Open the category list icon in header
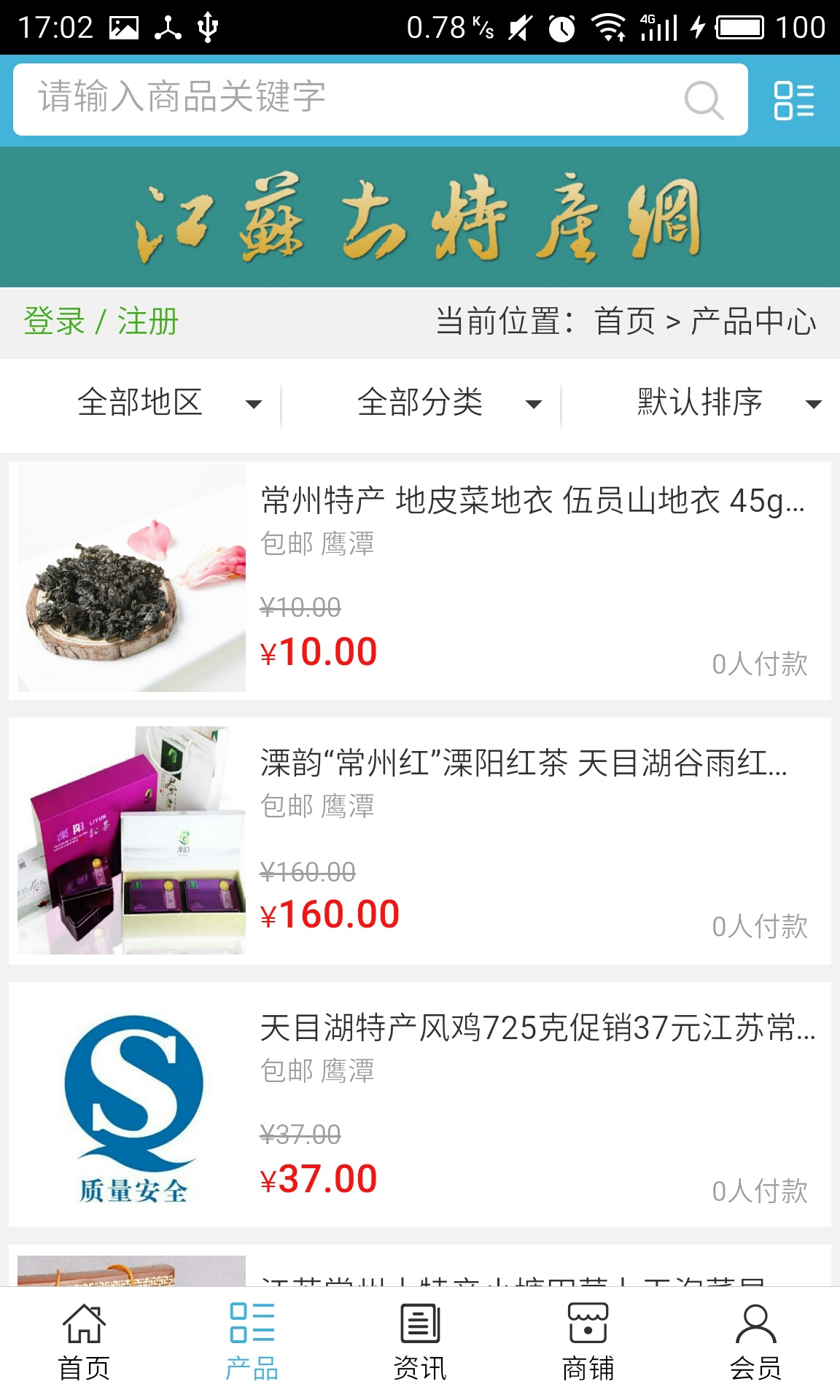This screenshot has width=840, height=1400. tap(793, 100)
